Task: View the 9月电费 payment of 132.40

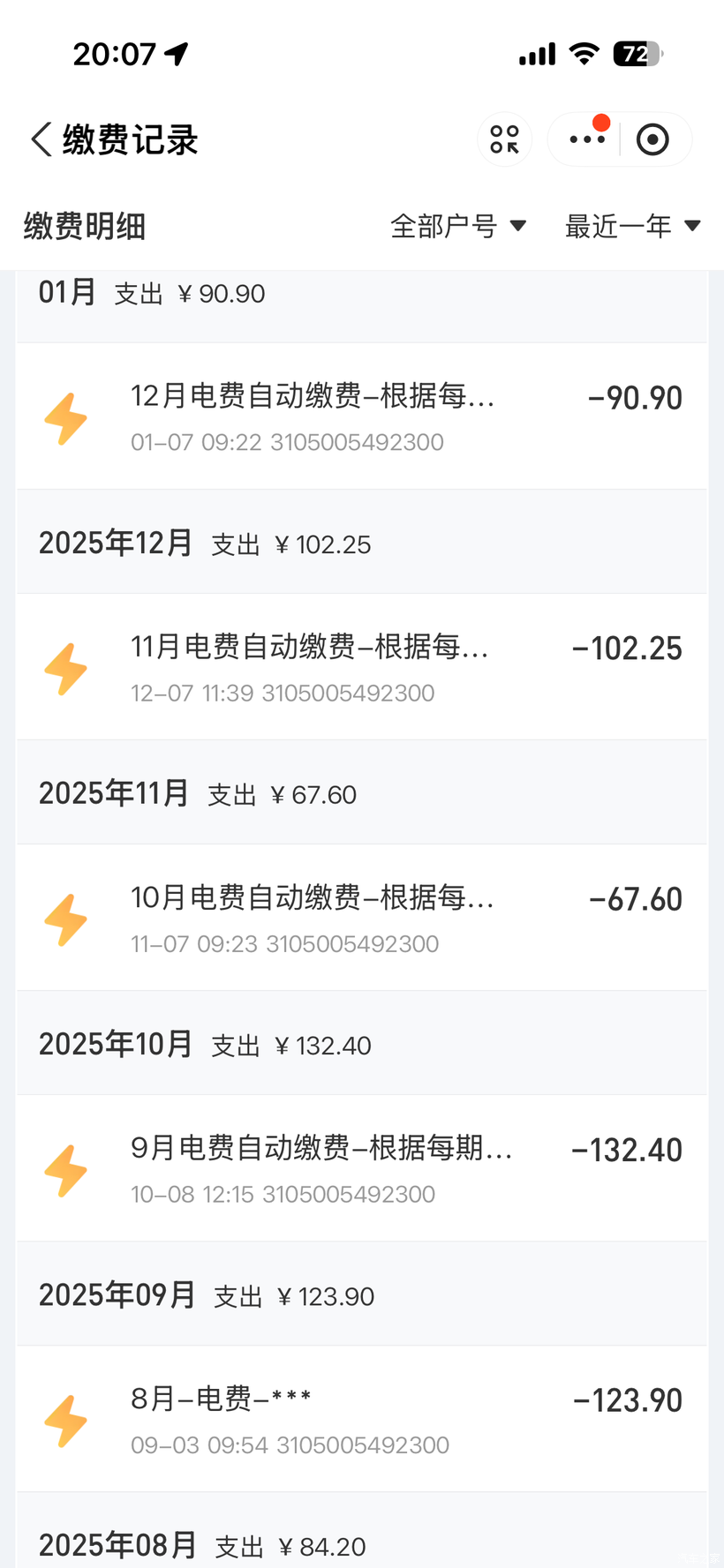Action: pos(361,1168)
